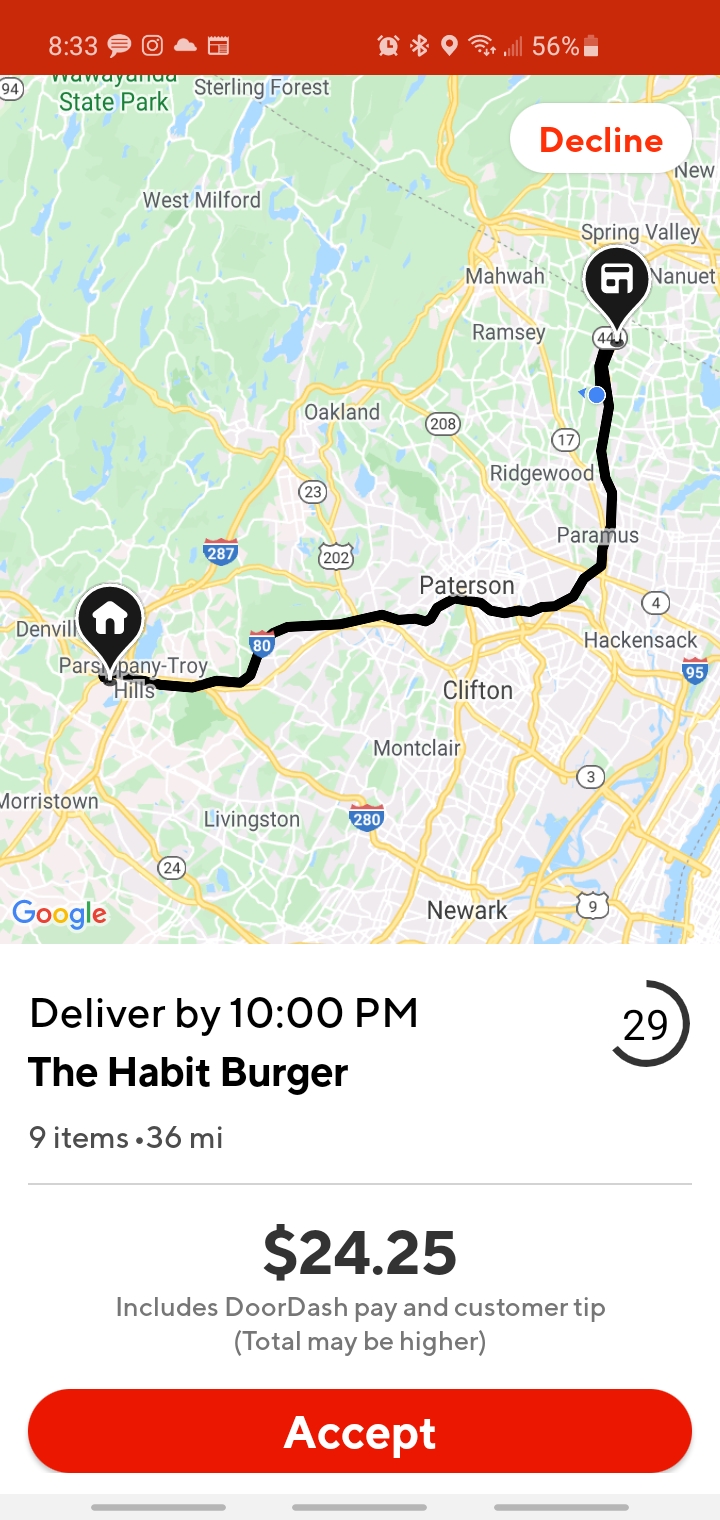Decline the delivery offer

click(x=600, y=139)
